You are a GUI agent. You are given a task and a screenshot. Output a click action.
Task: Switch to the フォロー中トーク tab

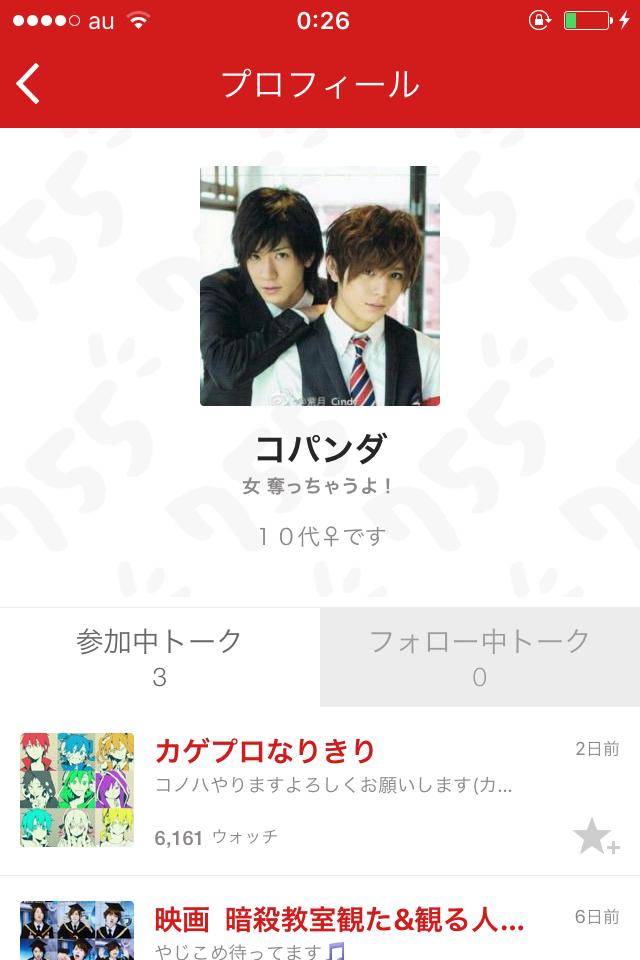pos(480,657)
